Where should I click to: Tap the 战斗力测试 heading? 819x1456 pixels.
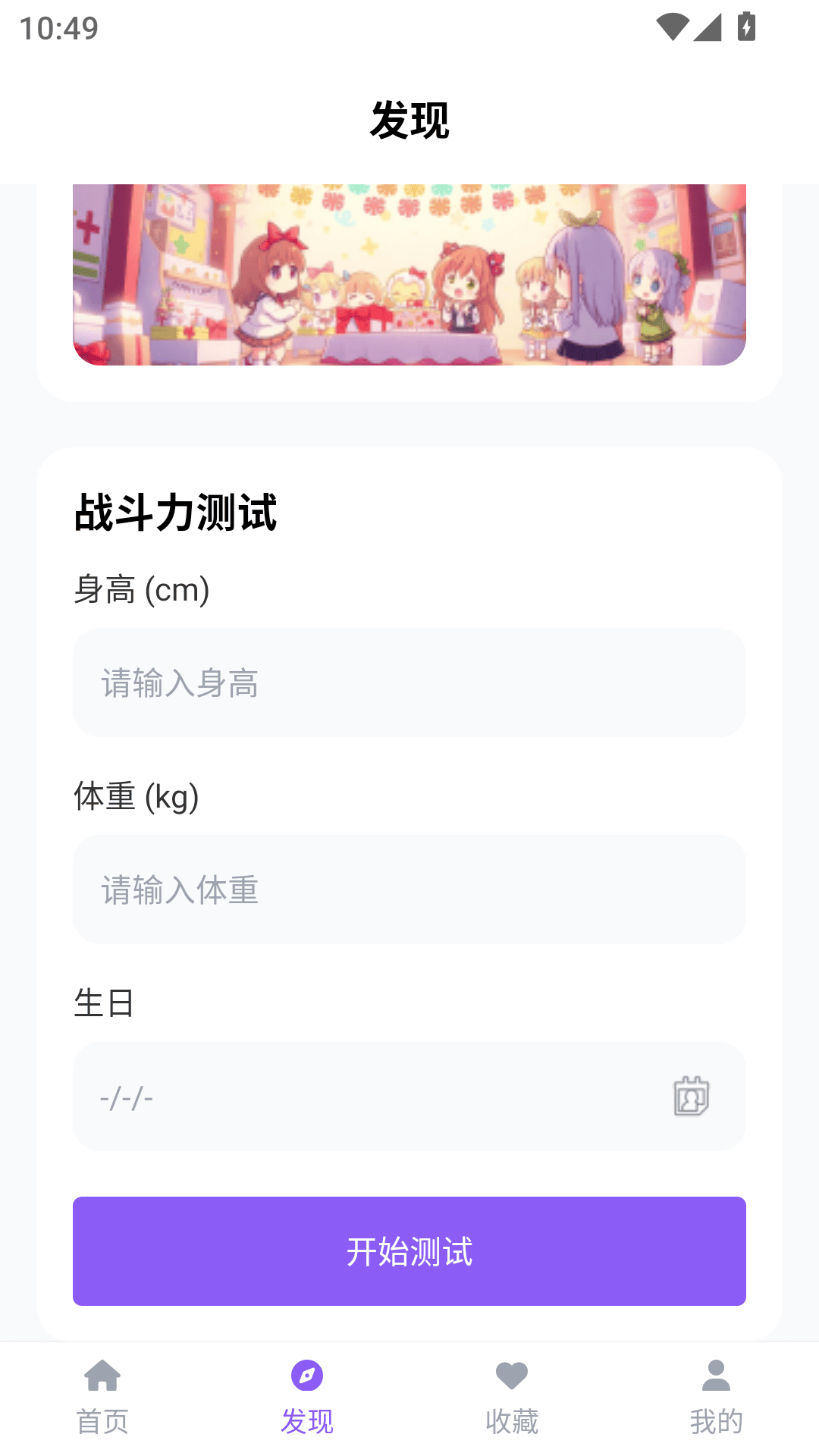[x=176, y=513]
